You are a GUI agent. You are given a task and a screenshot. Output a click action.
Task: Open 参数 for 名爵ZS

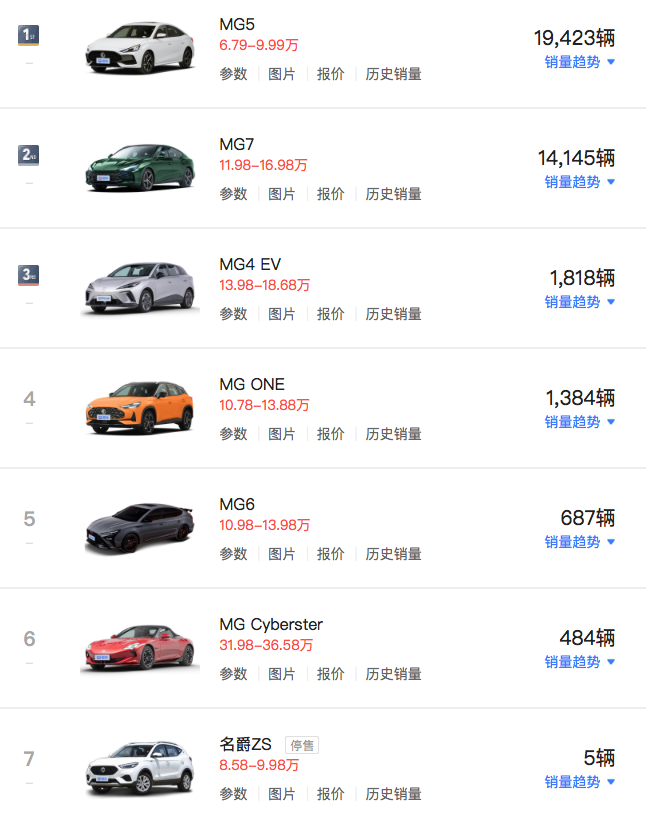[233, 794]
